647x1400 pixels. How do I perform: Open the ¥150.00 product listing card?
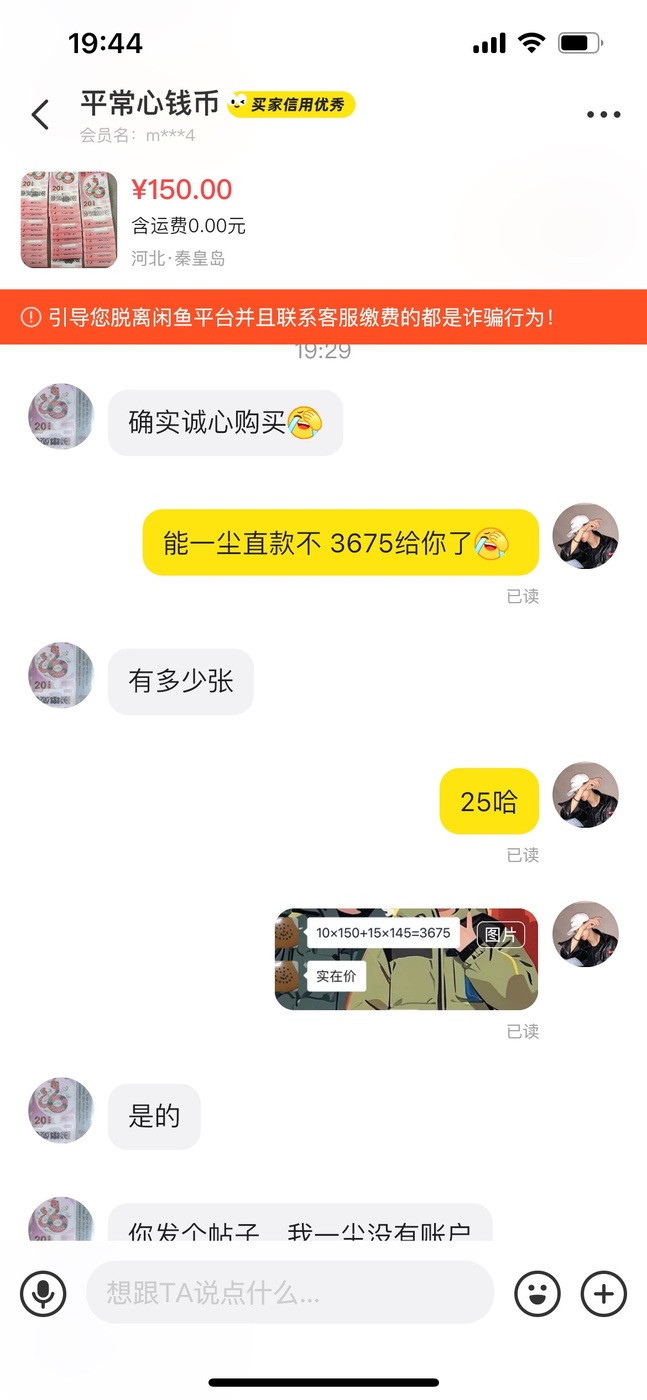[x=323, y=220]
